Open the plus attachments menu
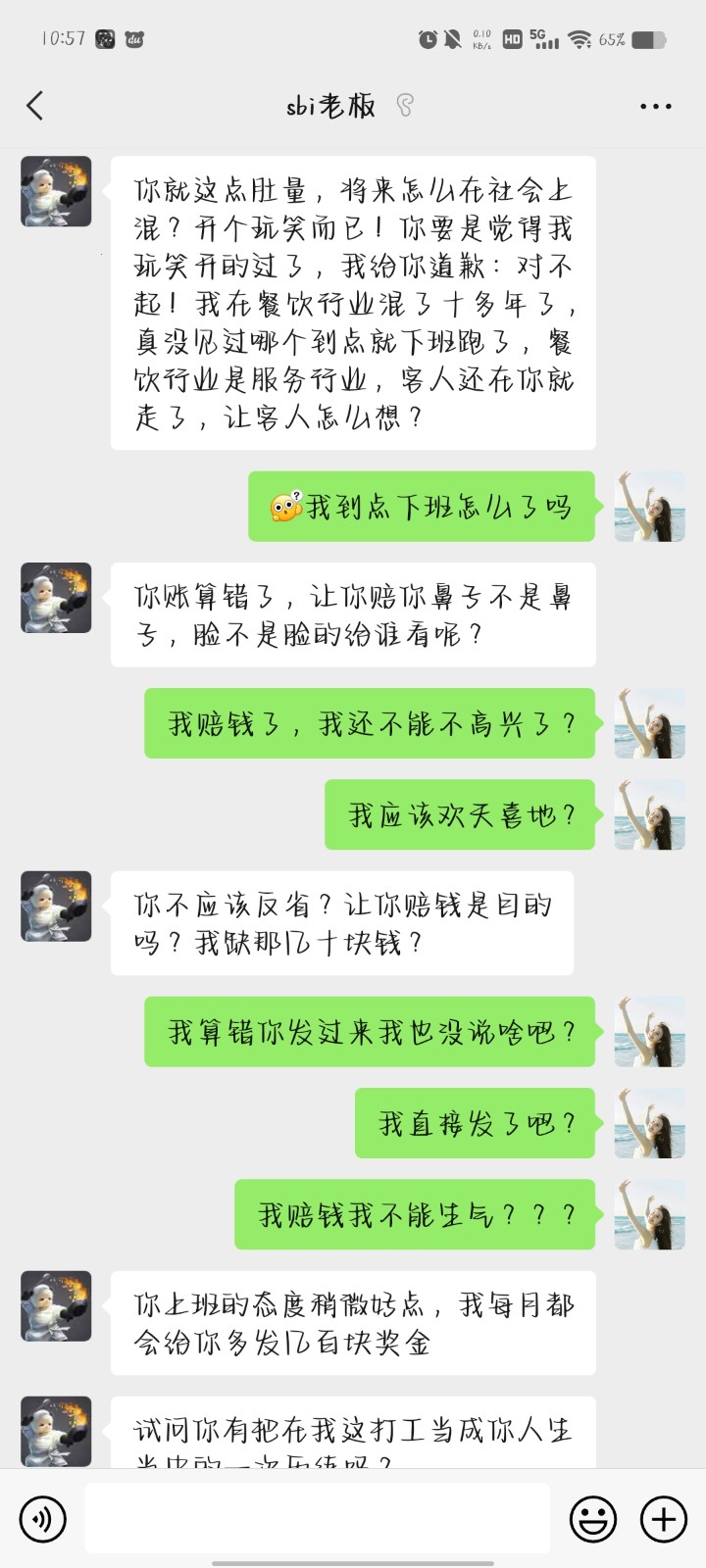Viewport: 706px width, 1568px height. [664, 1519]
